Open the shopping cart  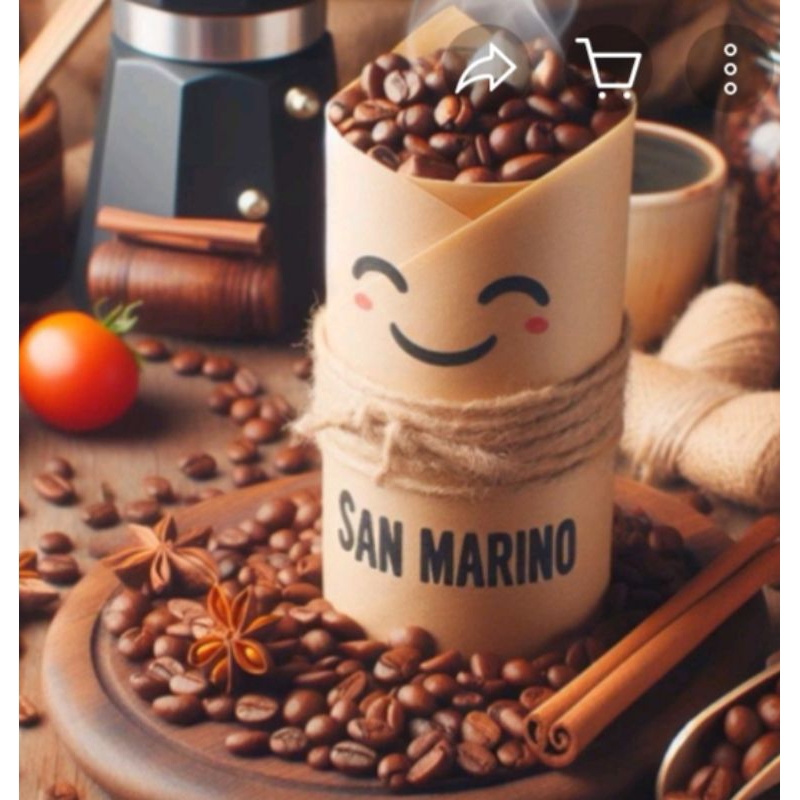point(608,66)
